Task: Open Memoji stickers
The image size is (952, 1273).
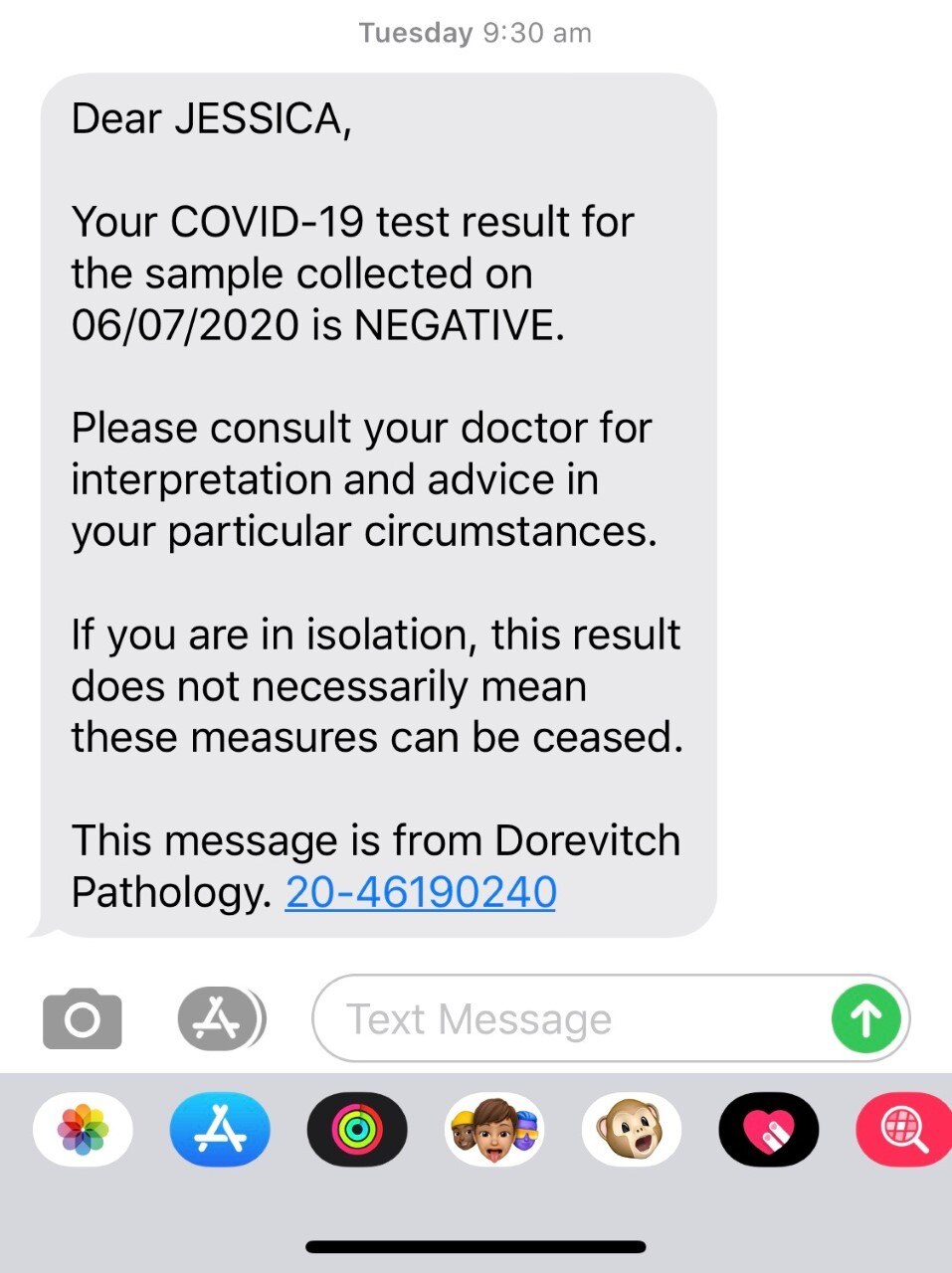Action: (494, 1130)
